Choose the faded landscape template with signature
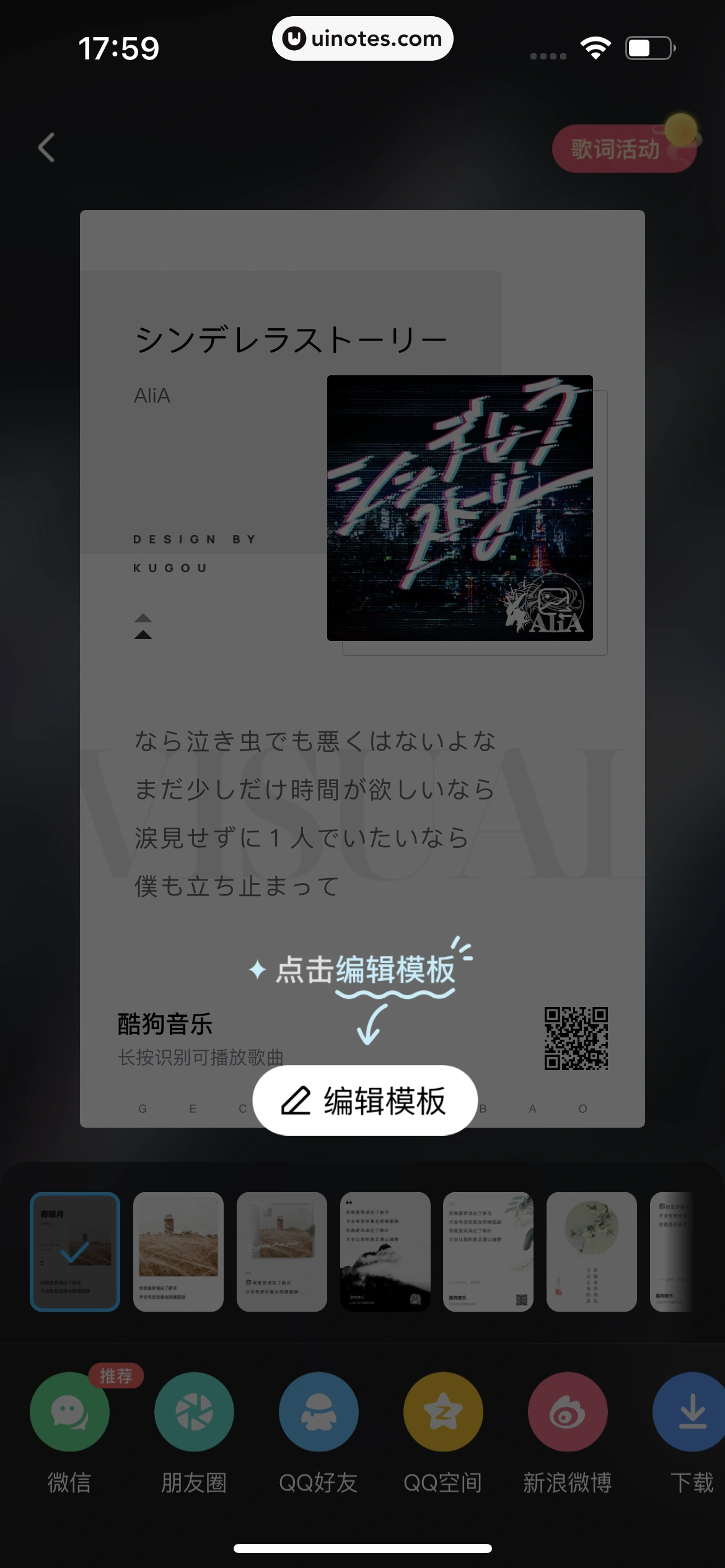Screen dimensions: 725x1568 282,1252
